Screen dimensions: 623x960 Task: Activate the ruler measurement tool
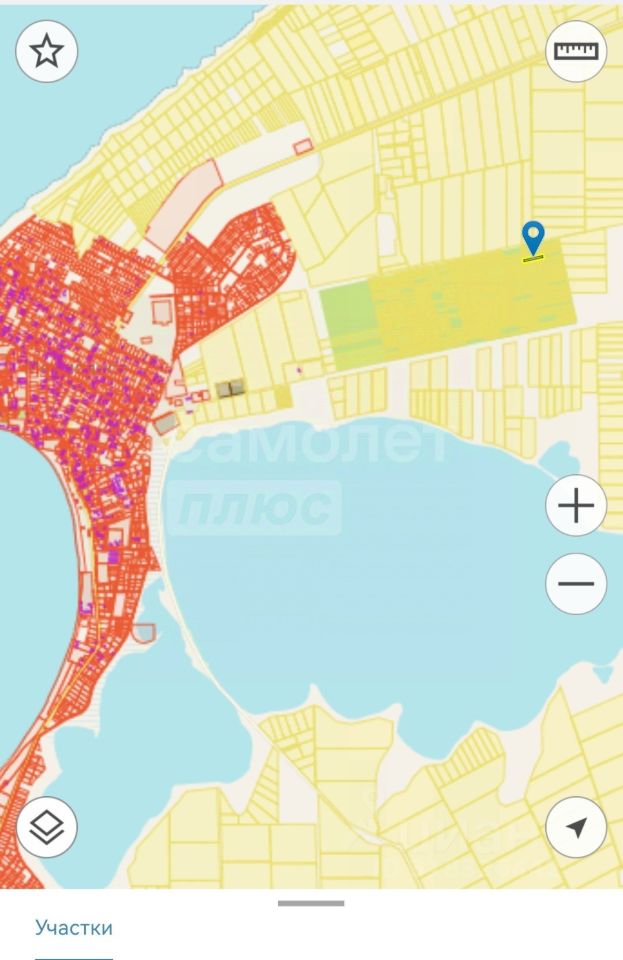(576, 51)
